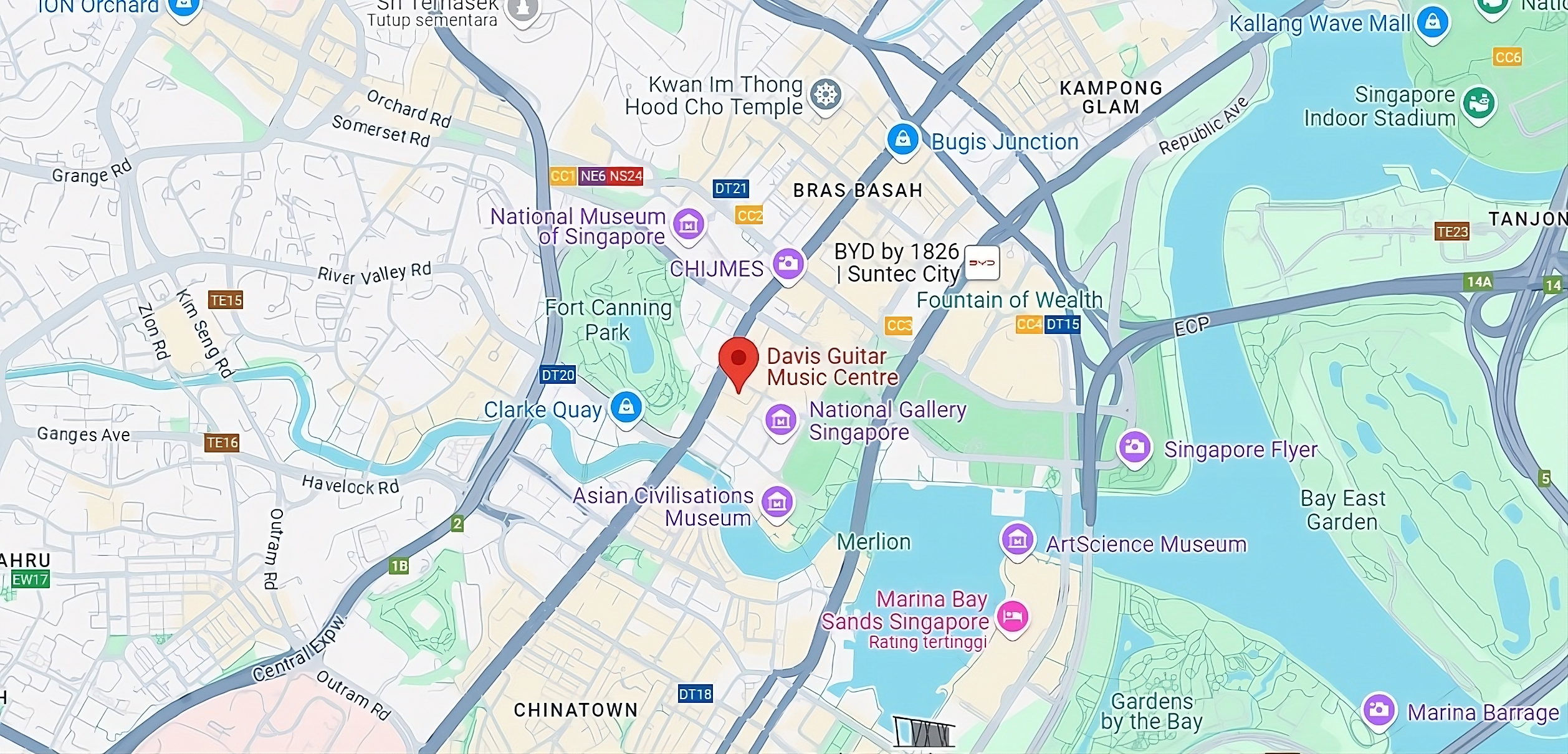Select the CHIJMES attraction marker
1568x754 pixels.
[x=788, y=264]
